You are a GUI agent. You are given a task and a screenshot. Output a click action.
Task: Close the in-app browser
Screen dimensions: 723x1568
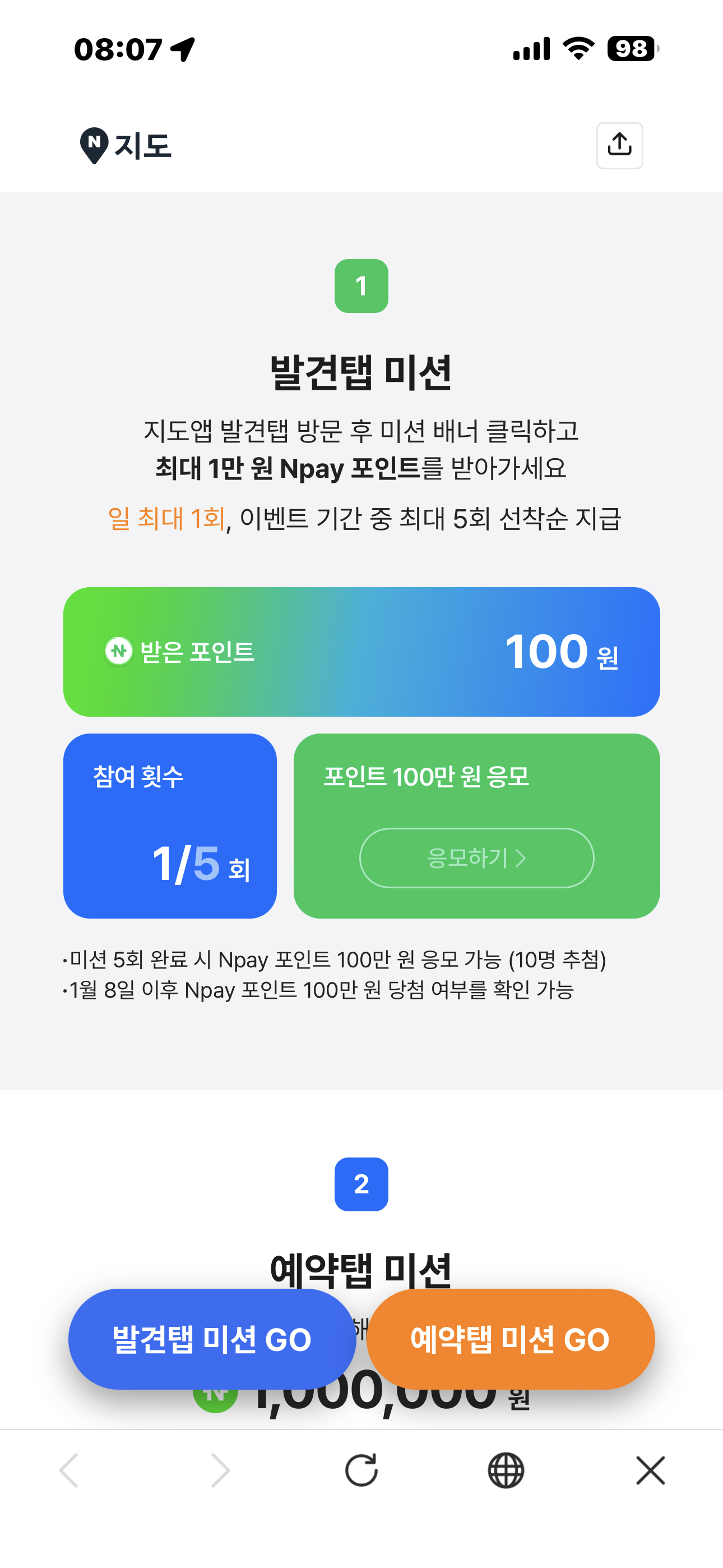(x=650, y=1470)
